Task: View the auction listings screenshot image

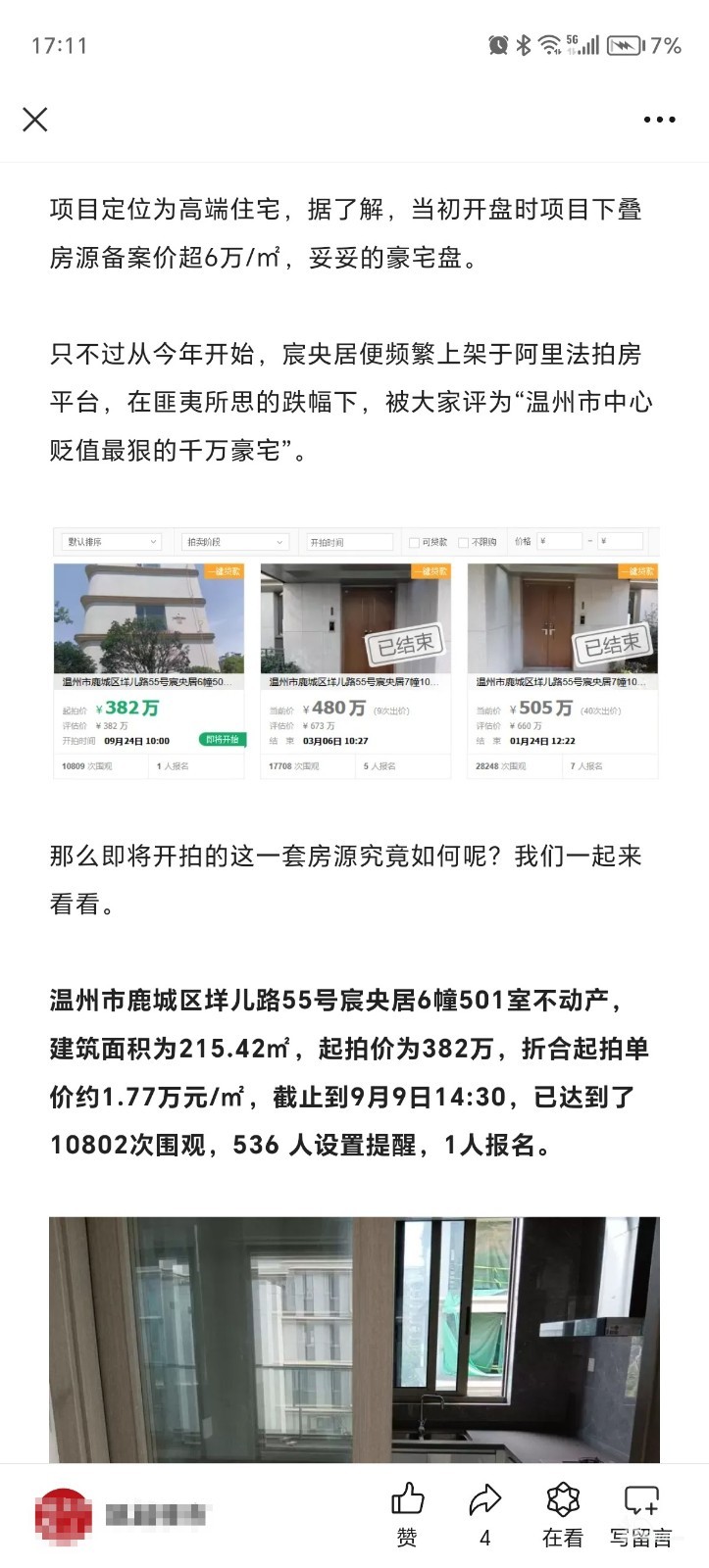Action: coord(355,653)
